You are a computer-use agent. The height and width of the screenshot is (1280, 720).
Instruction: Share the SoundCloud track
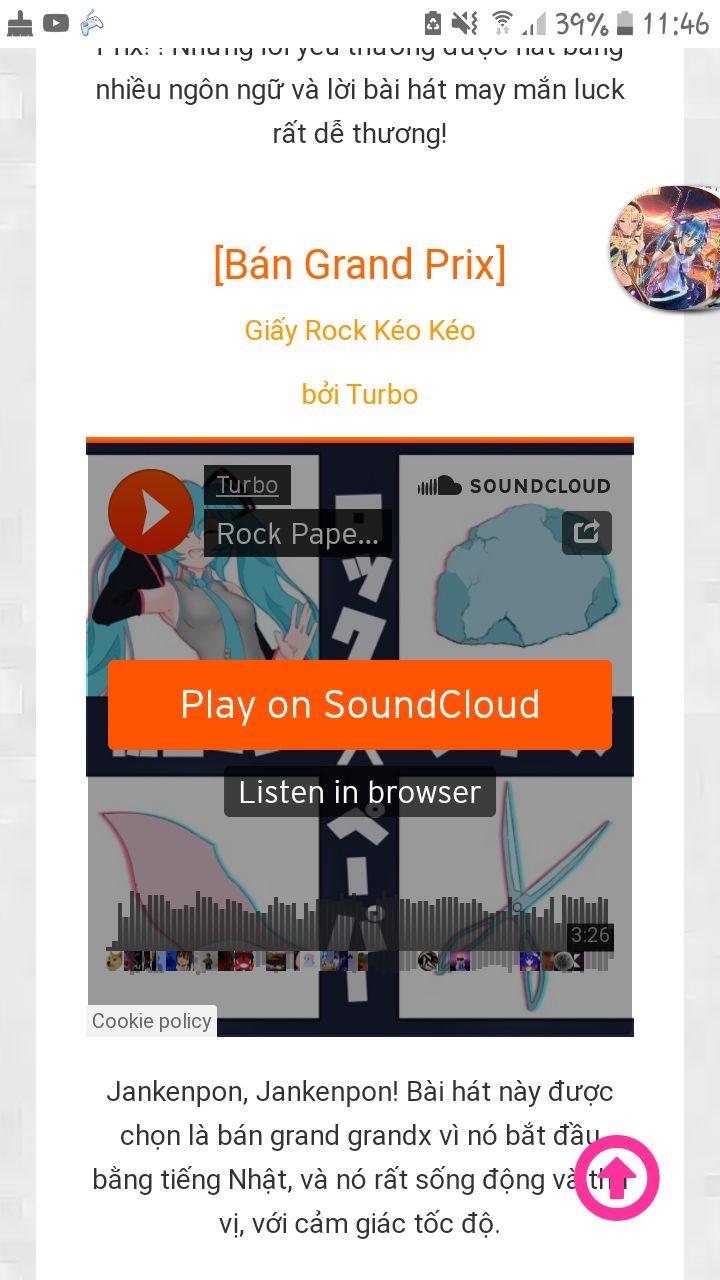point(587,533)
